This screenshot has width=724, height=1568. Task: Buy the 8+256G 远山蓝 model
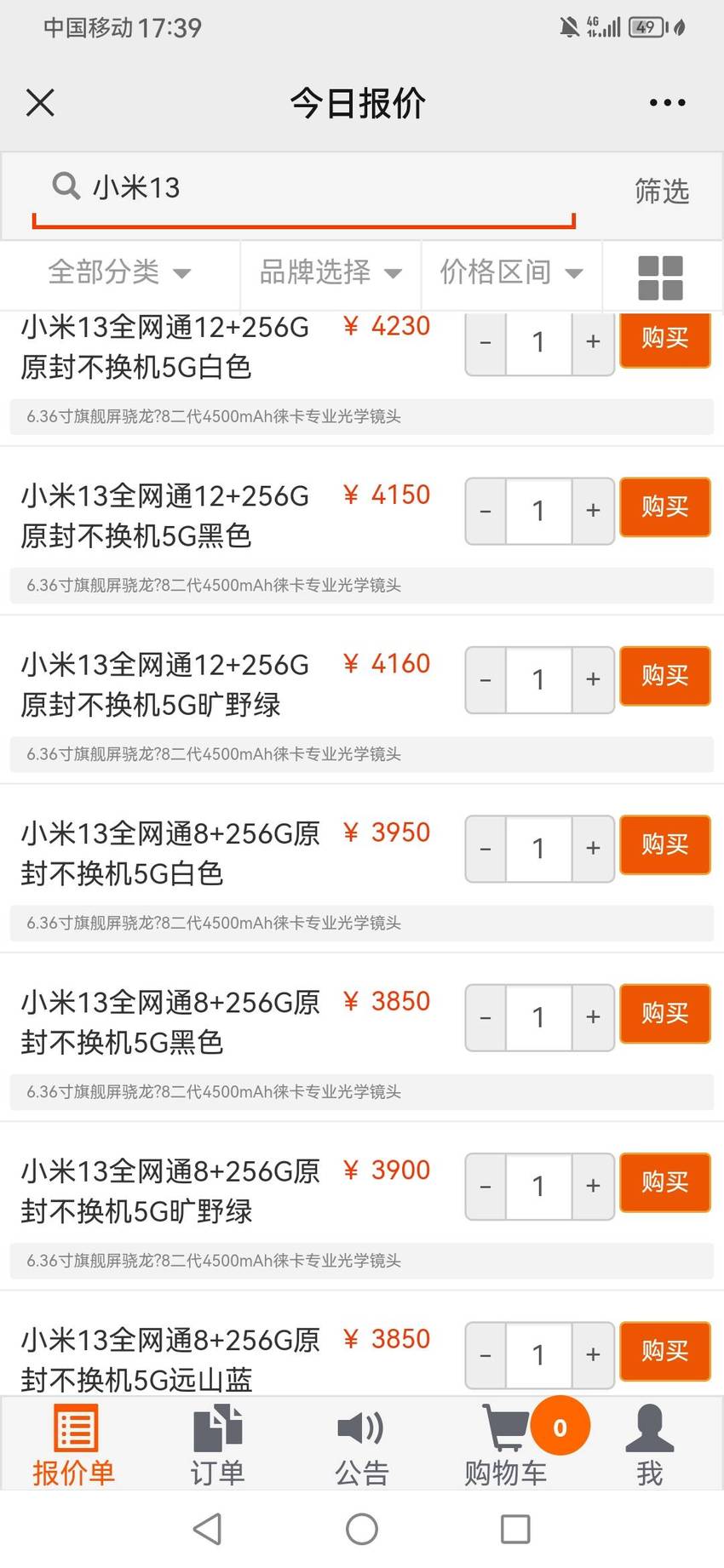tap(664, 1351)
